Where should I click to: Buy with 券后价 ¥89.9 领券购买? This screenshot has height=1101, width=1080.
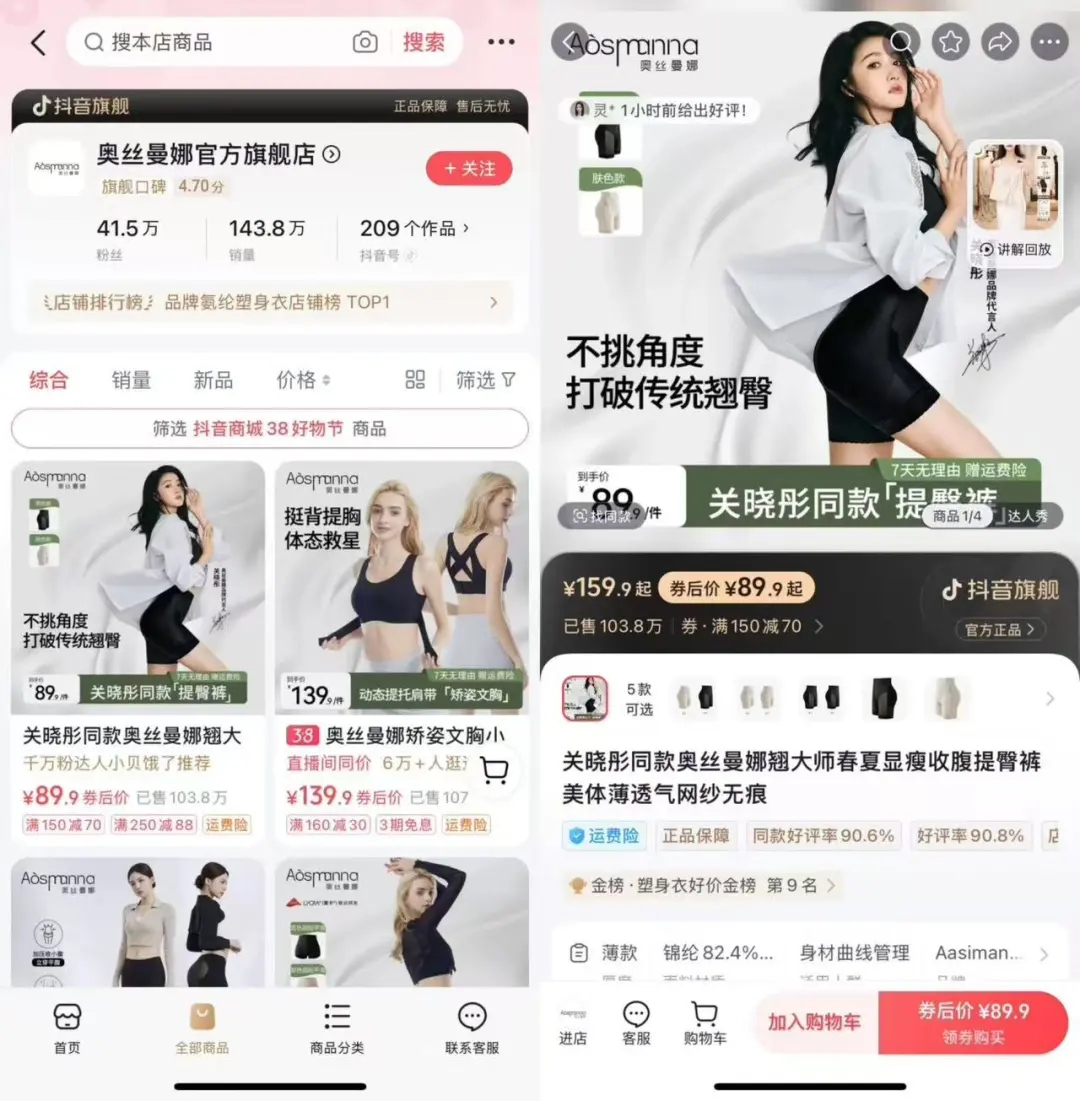973,1022
